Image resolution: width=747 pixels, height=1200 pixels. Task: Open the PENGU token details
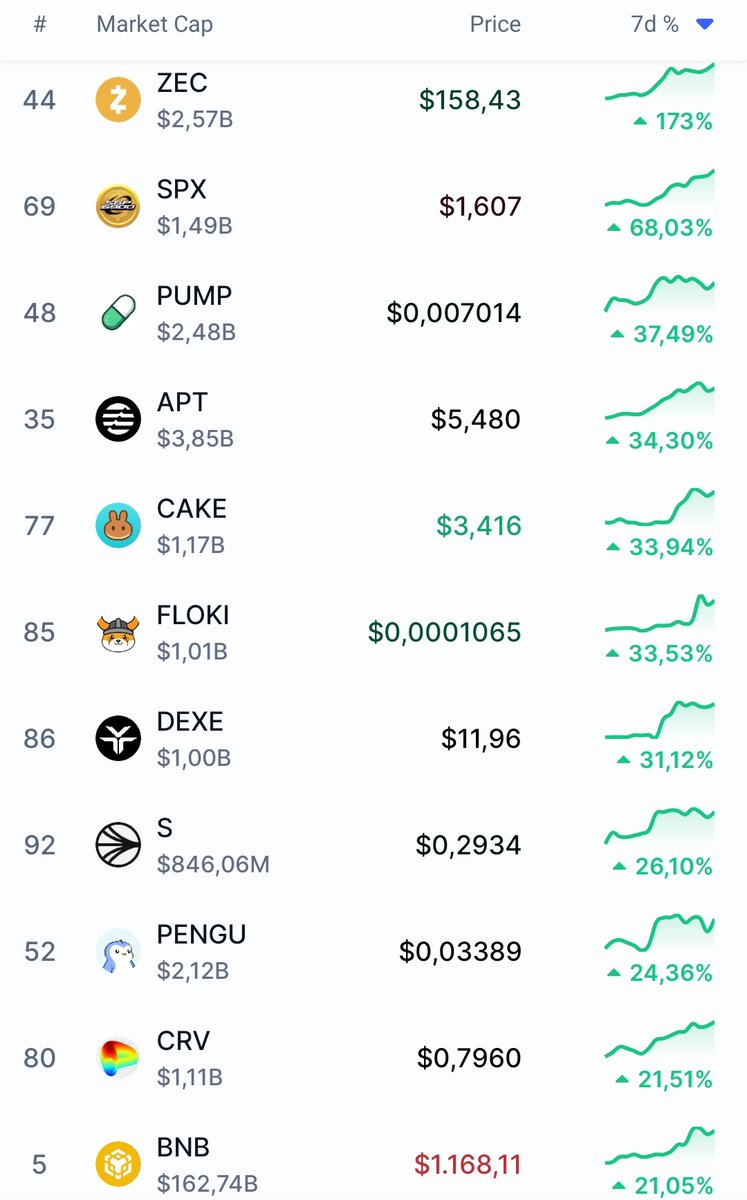click(201, 935)
